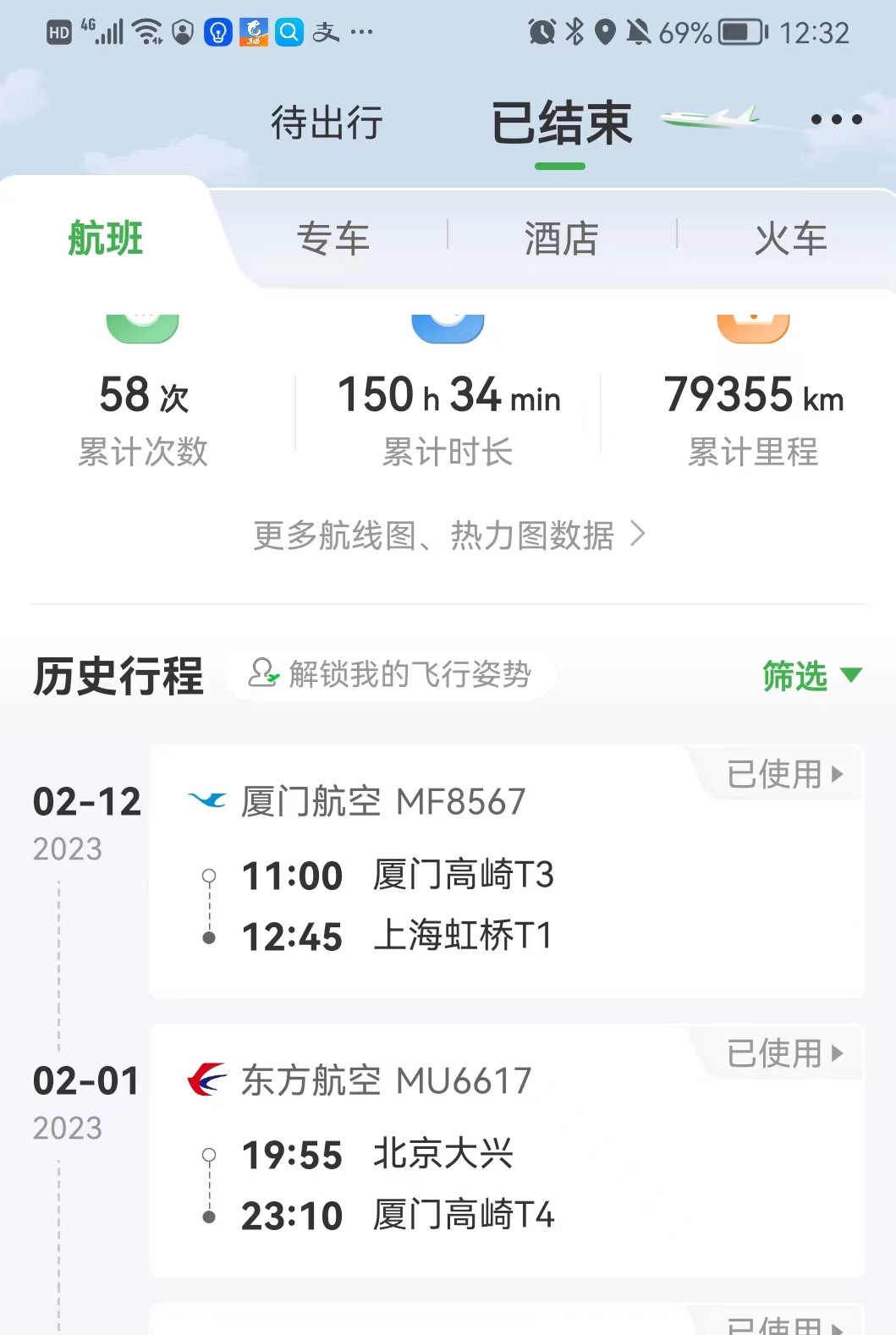Select the 已结束 tab
Image resolution: width=896 pixels, height=1335 pixels.
click(561, 124)
